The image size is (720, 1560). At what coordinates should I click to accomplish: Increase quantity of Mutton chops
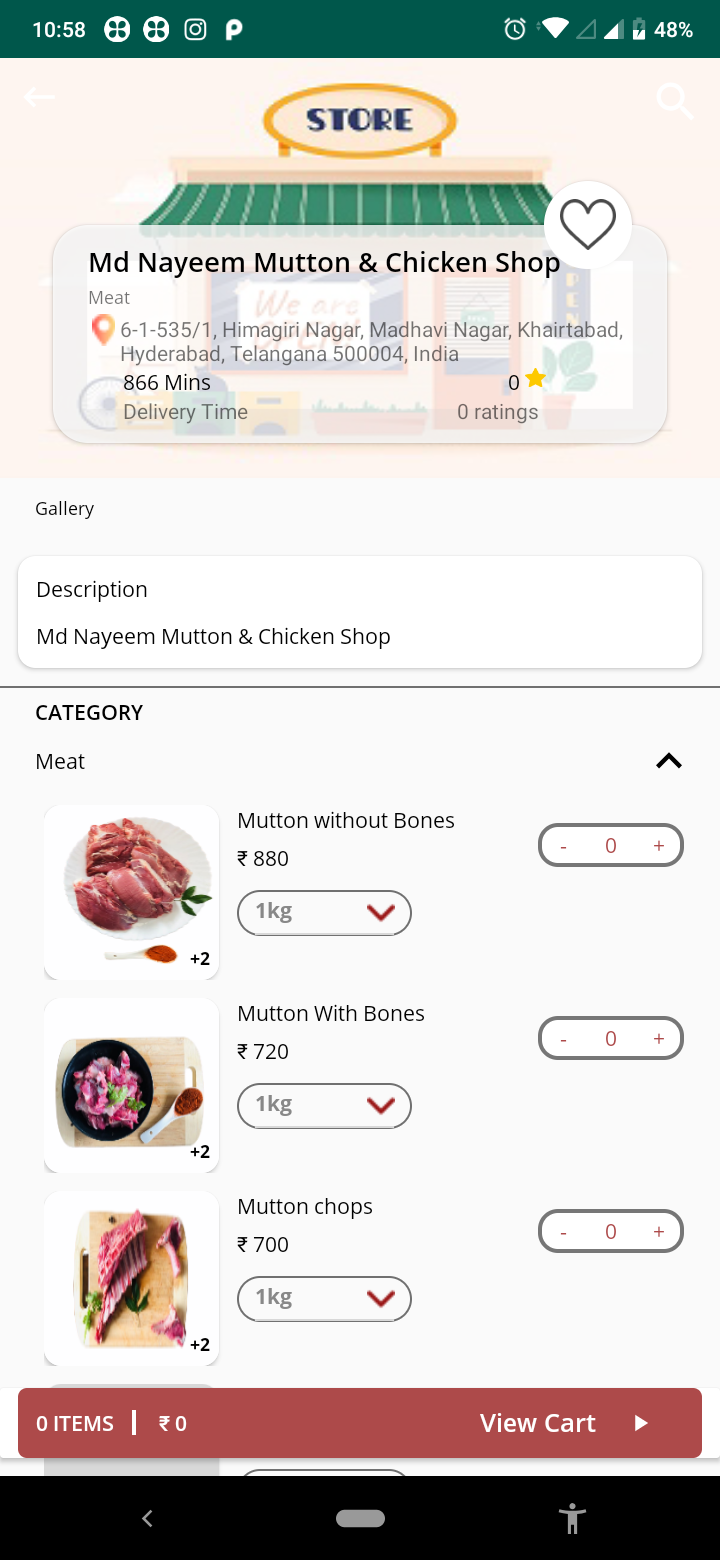tap(658, 1232)
